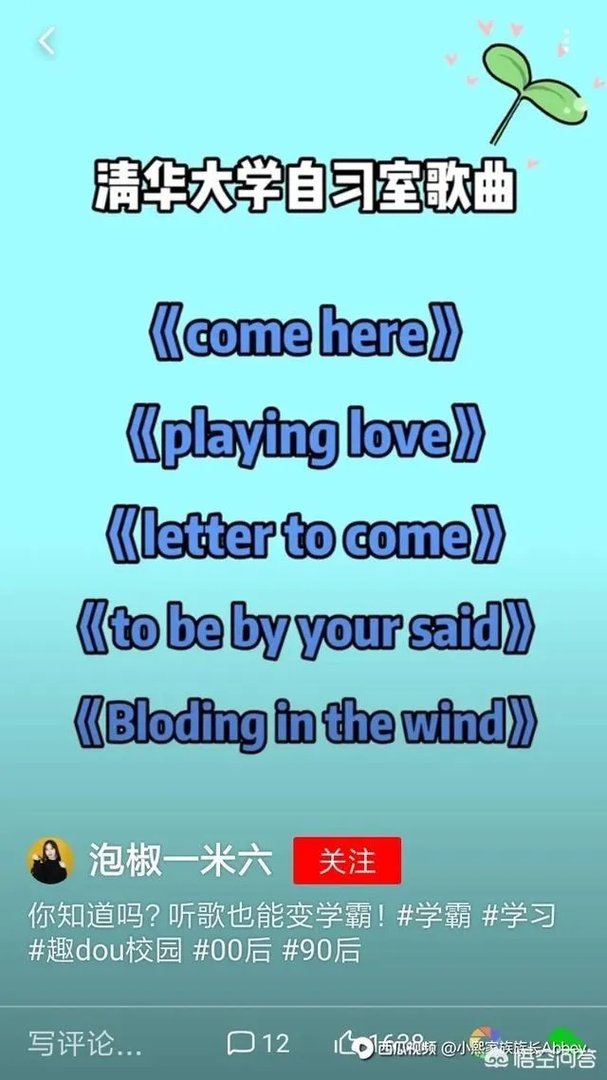Open the #学霸 hashtag
The width and height of the screenshot is (607, 1080).
pos(434,916)
